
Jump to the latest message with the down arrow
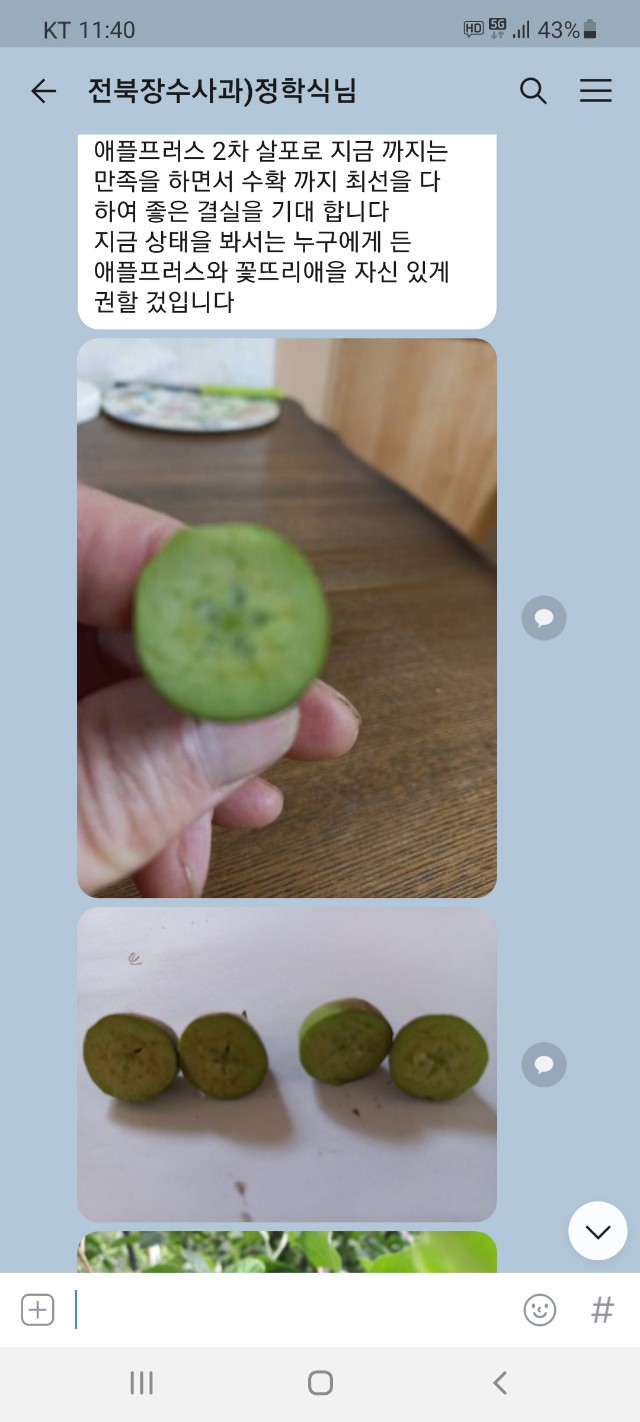pos(597,1231)
